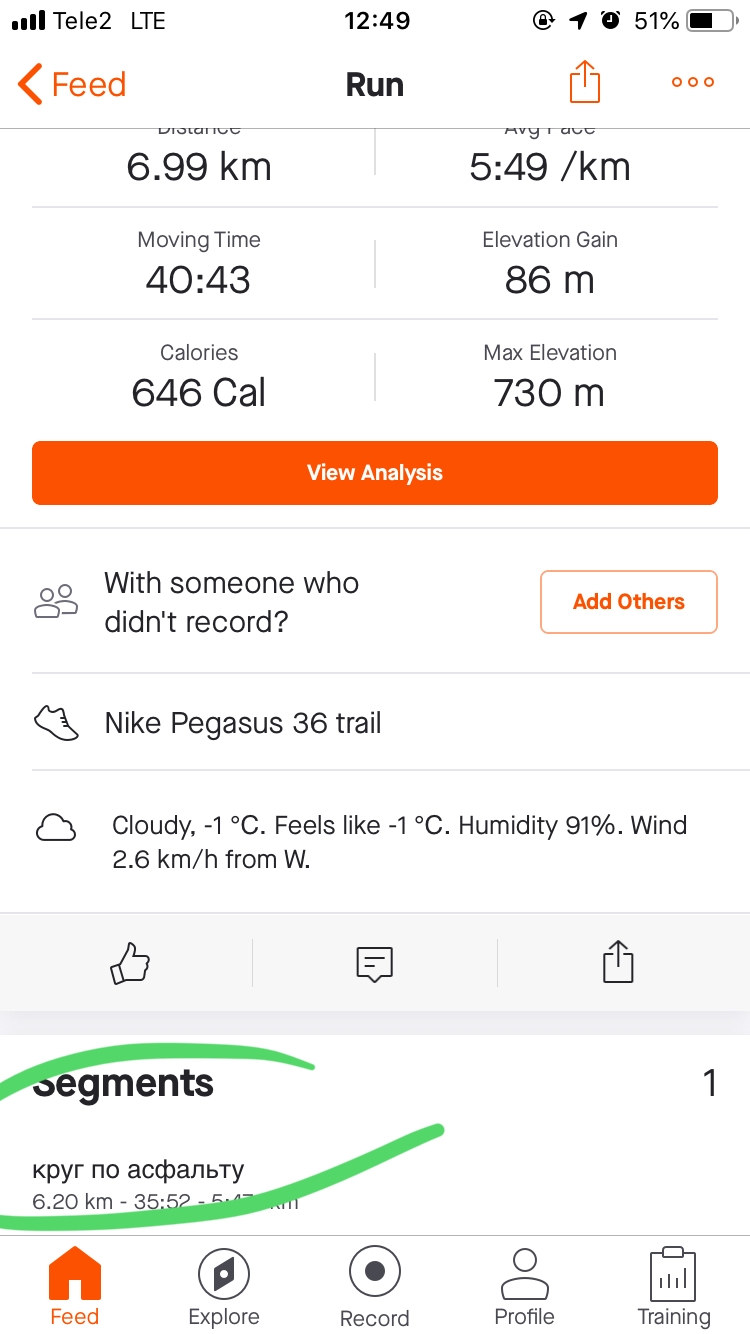This screenshot has height=1334, width=750.
Task: Switch to the Feed tab
Action: click(x=75, y=1287)
